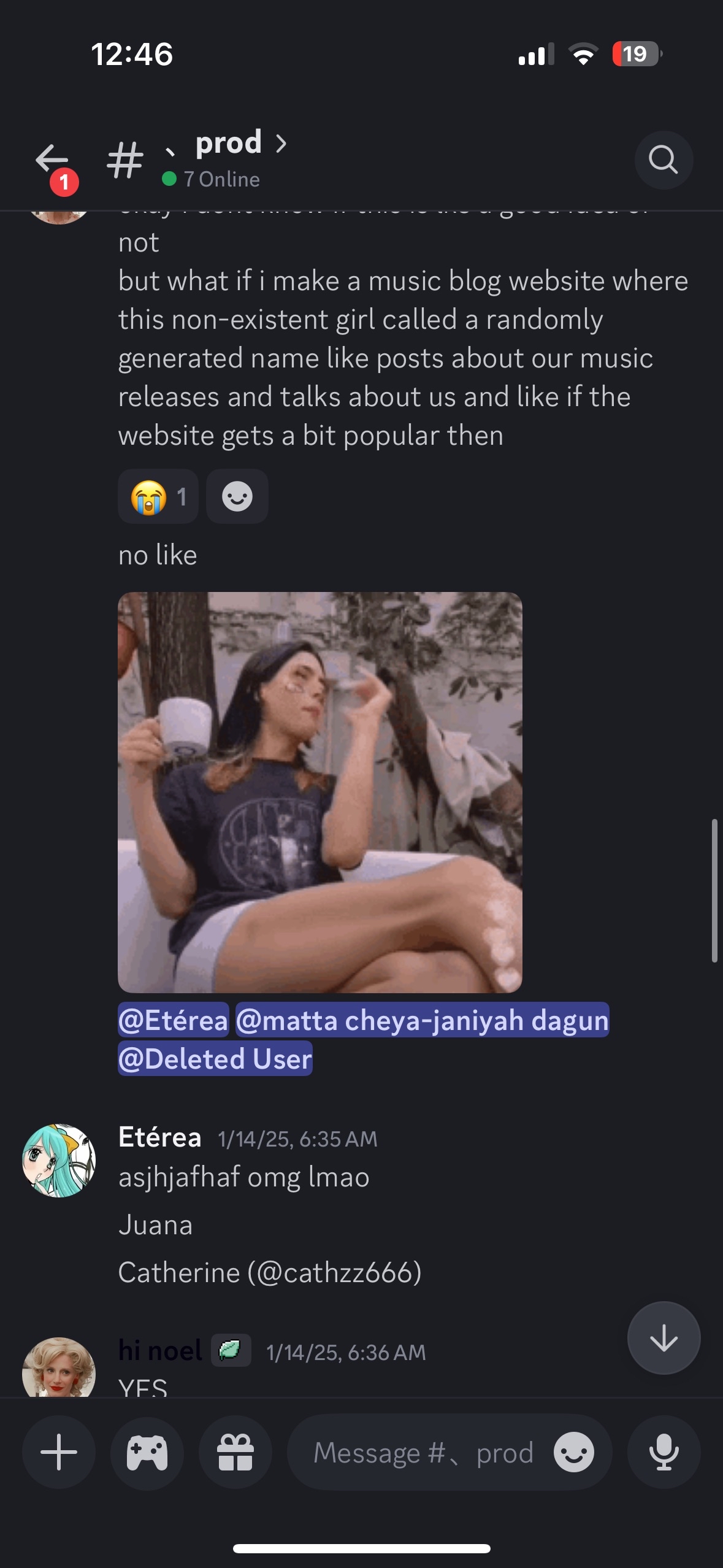Viewport: 723px width, 1568px height.
Task: Go back to the channel list
Action: (x=52, y=160)
